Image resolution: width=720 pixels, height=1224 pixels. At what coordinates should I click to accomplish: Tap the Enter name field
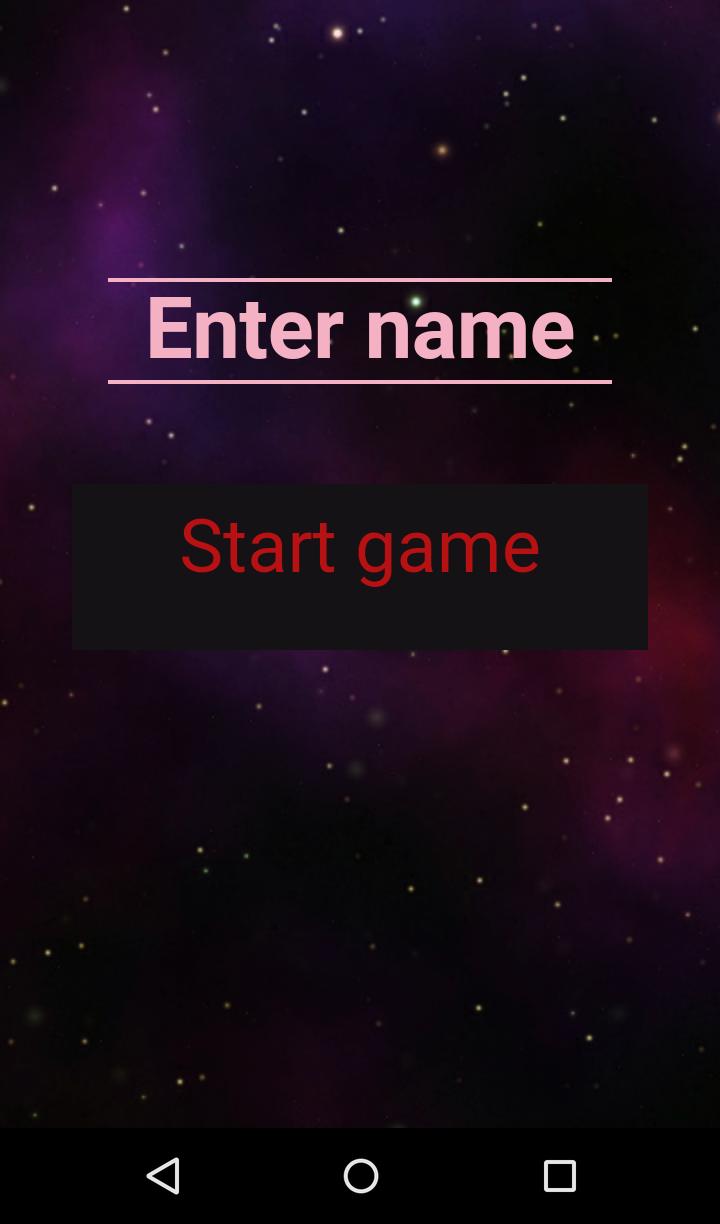coord(360,330)
